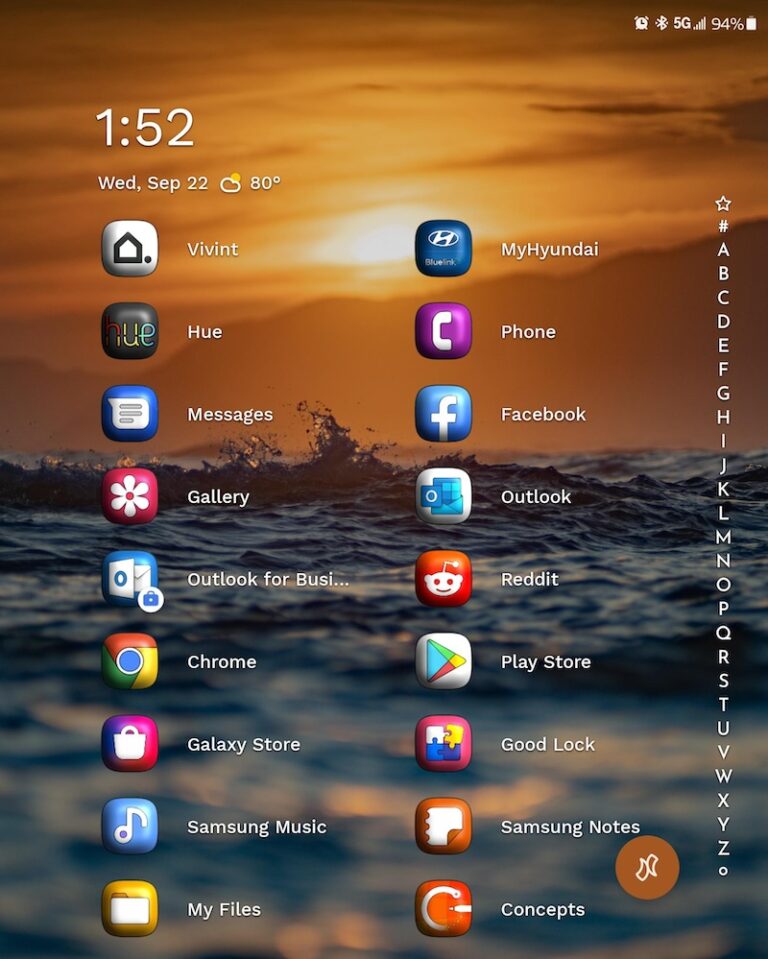Tap the orange floating action button
The image size is (768, 959).
click(x=647, y=867)
